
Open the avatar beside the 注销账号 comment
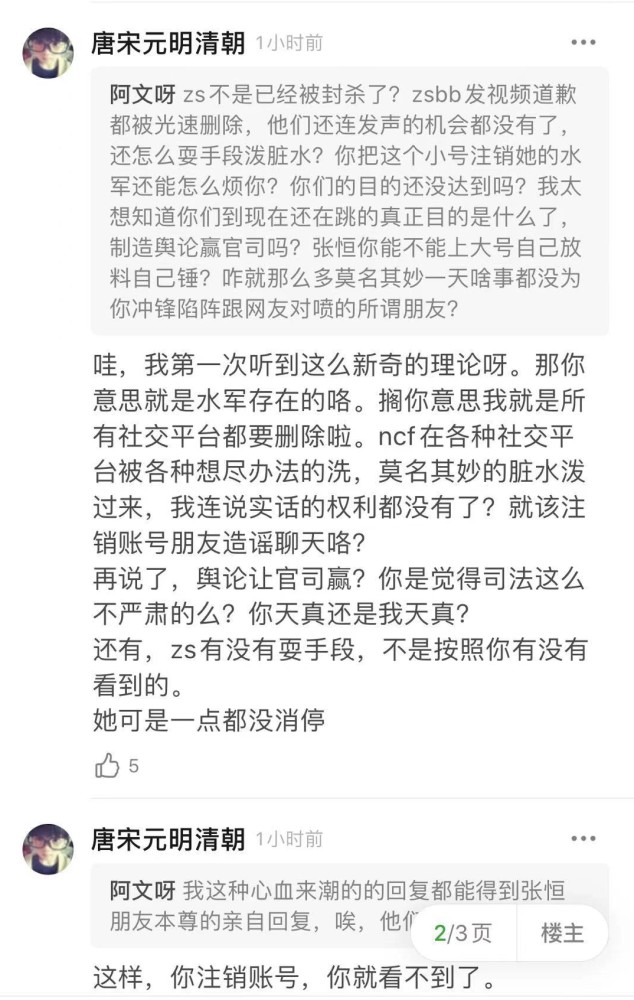(x=48, y=849)
